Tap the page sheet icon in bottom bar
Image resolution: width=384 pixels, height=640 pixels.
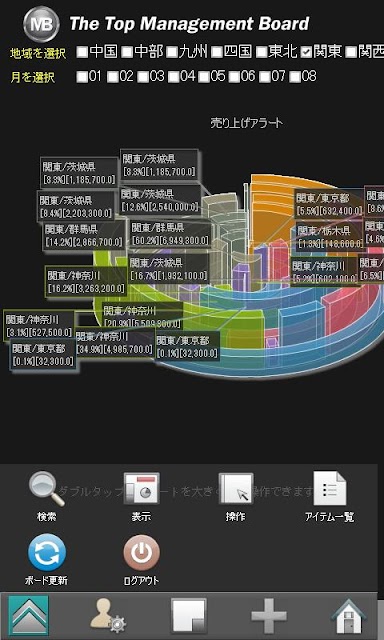point(188,616)
